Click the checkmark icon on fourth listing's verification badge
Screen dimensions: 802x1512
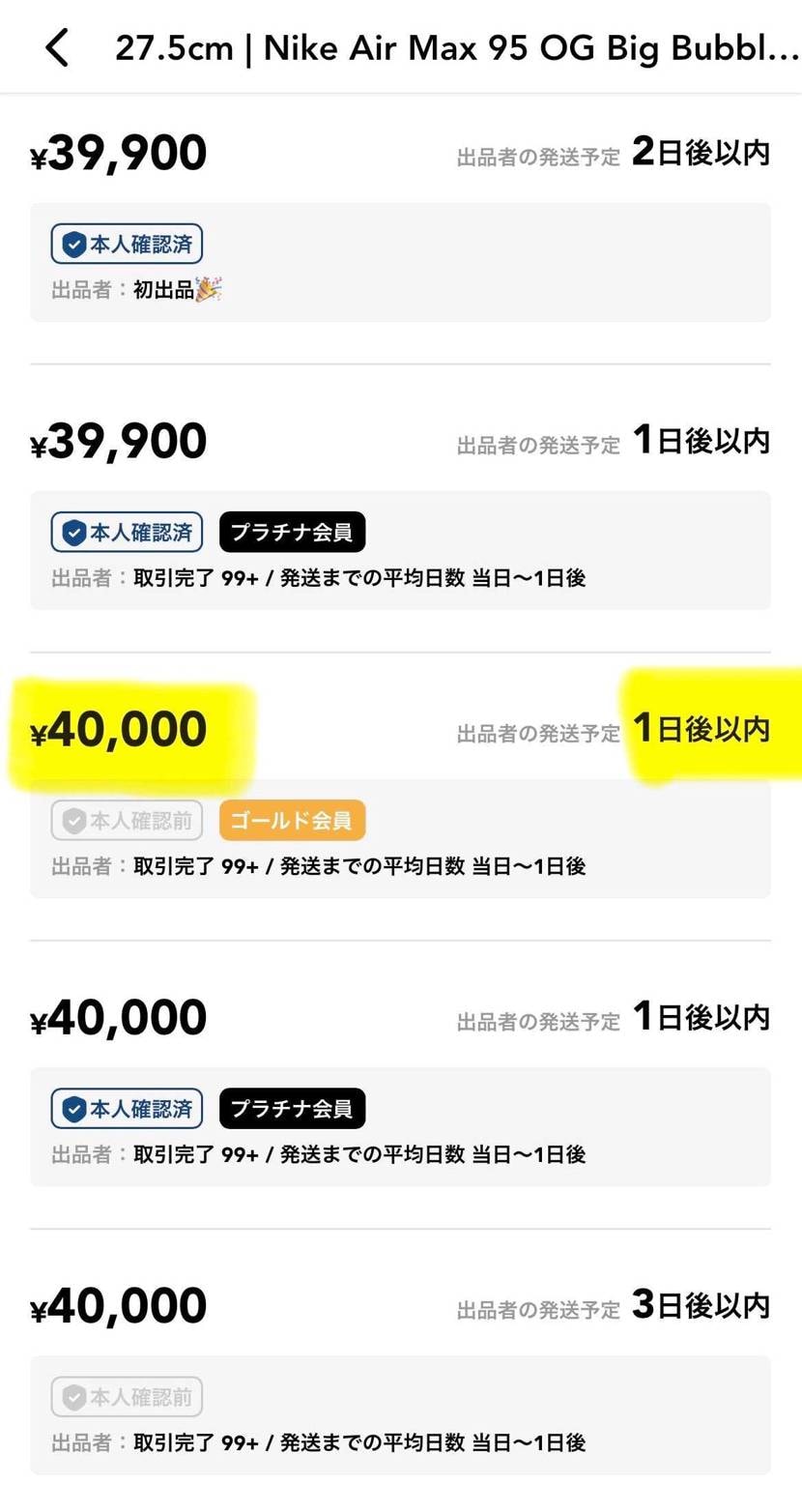[x=75, y=1108]
